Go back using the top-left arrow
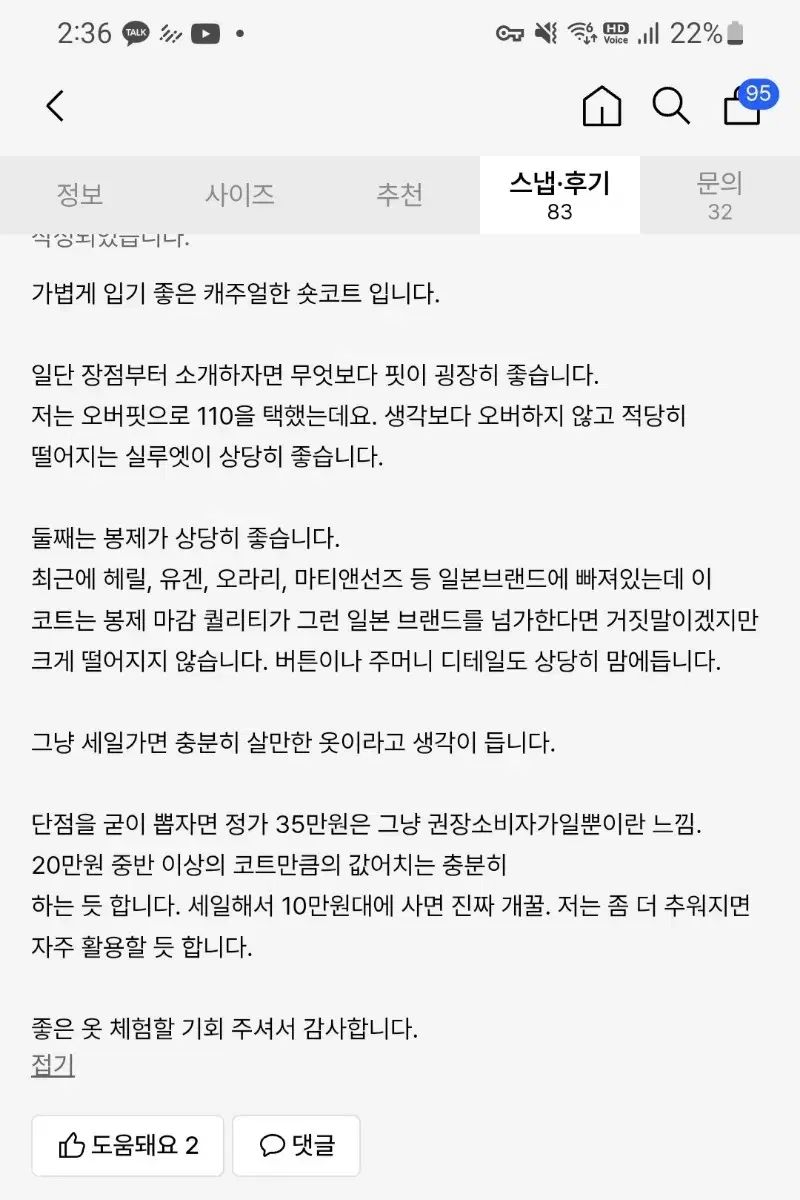The height and width of the screenshot is (1200, 800). pos(55,106)
